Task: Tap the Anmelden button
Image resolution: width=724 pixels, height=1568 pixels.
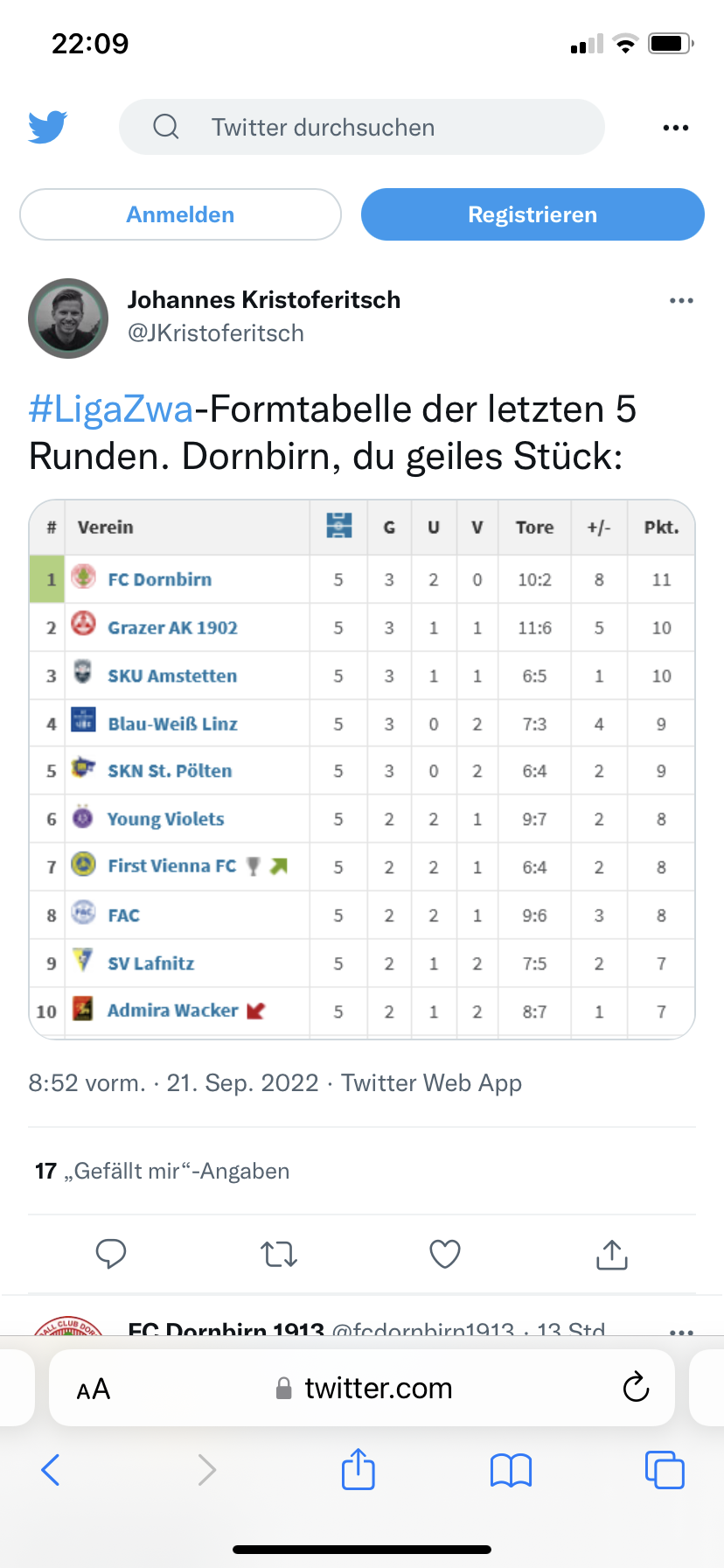Action: pyautogui.click(x=180, y=214)
